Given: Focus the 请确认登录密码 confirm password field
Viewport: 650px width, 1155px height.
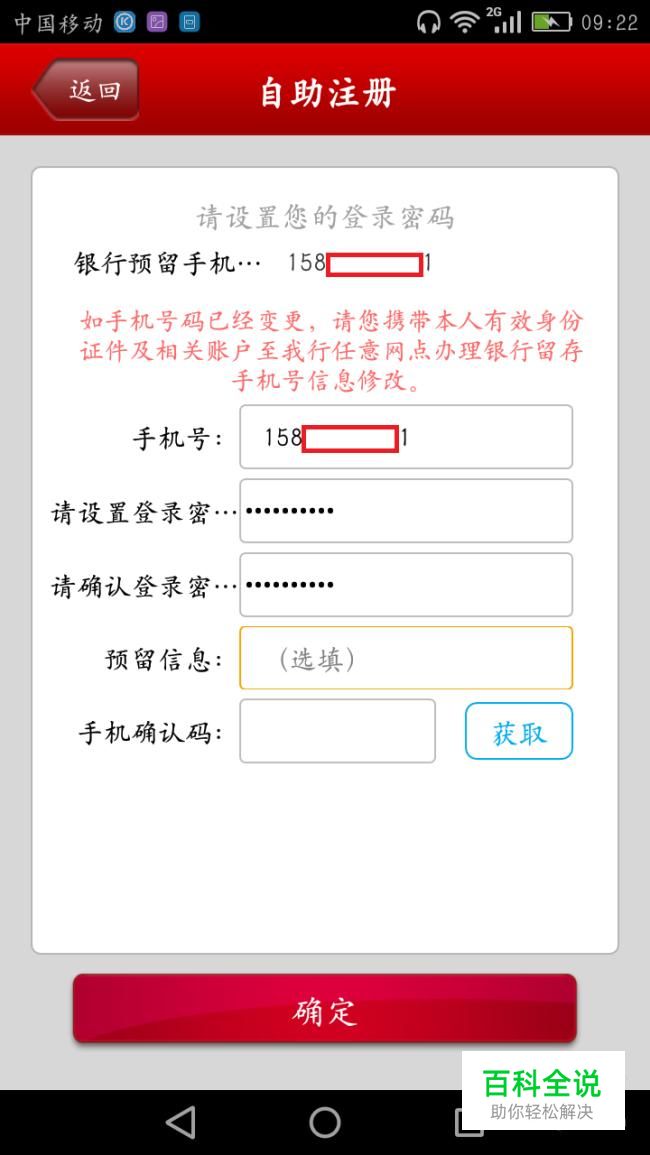Looking at the screenshot, I should pos(406,585).
